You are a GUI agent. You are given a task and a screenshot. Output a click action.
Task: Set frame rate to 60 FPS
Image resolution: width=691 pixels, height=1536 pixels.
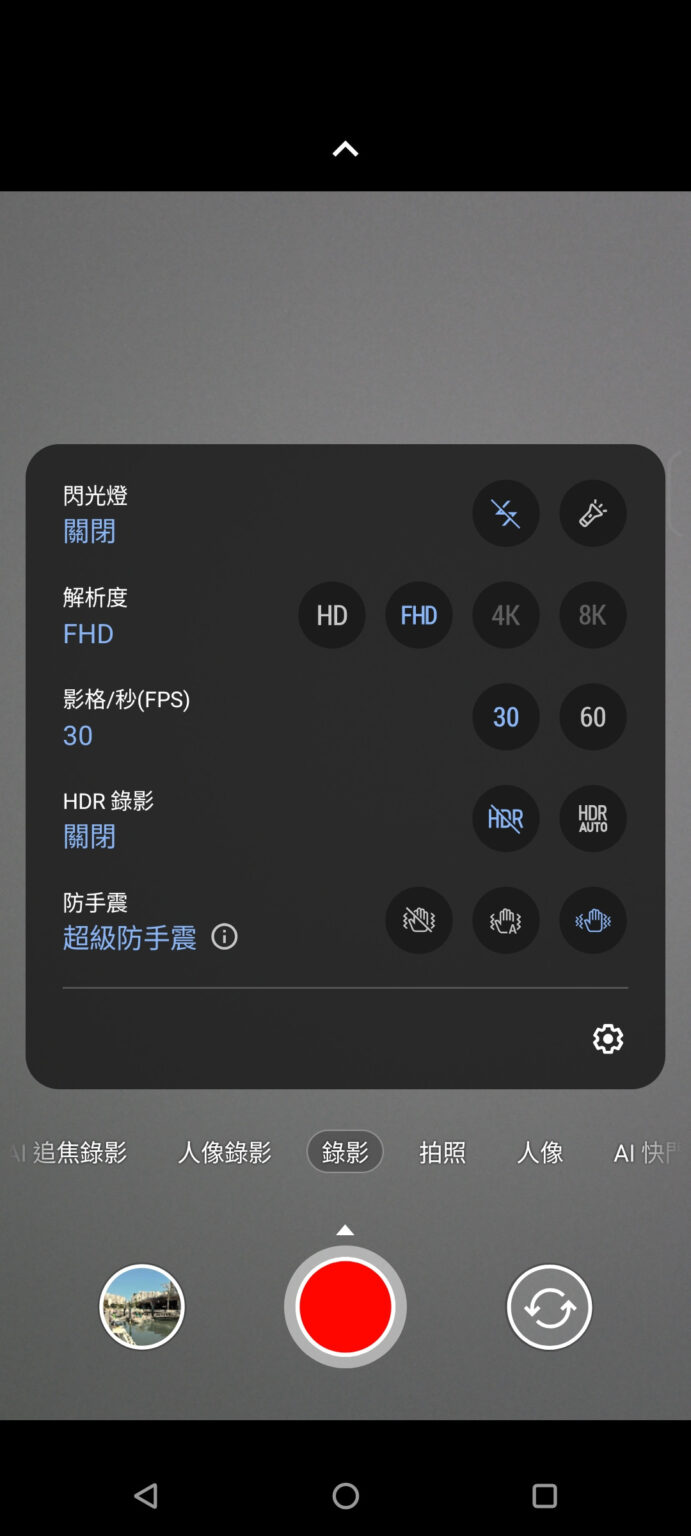pos(592,717)
